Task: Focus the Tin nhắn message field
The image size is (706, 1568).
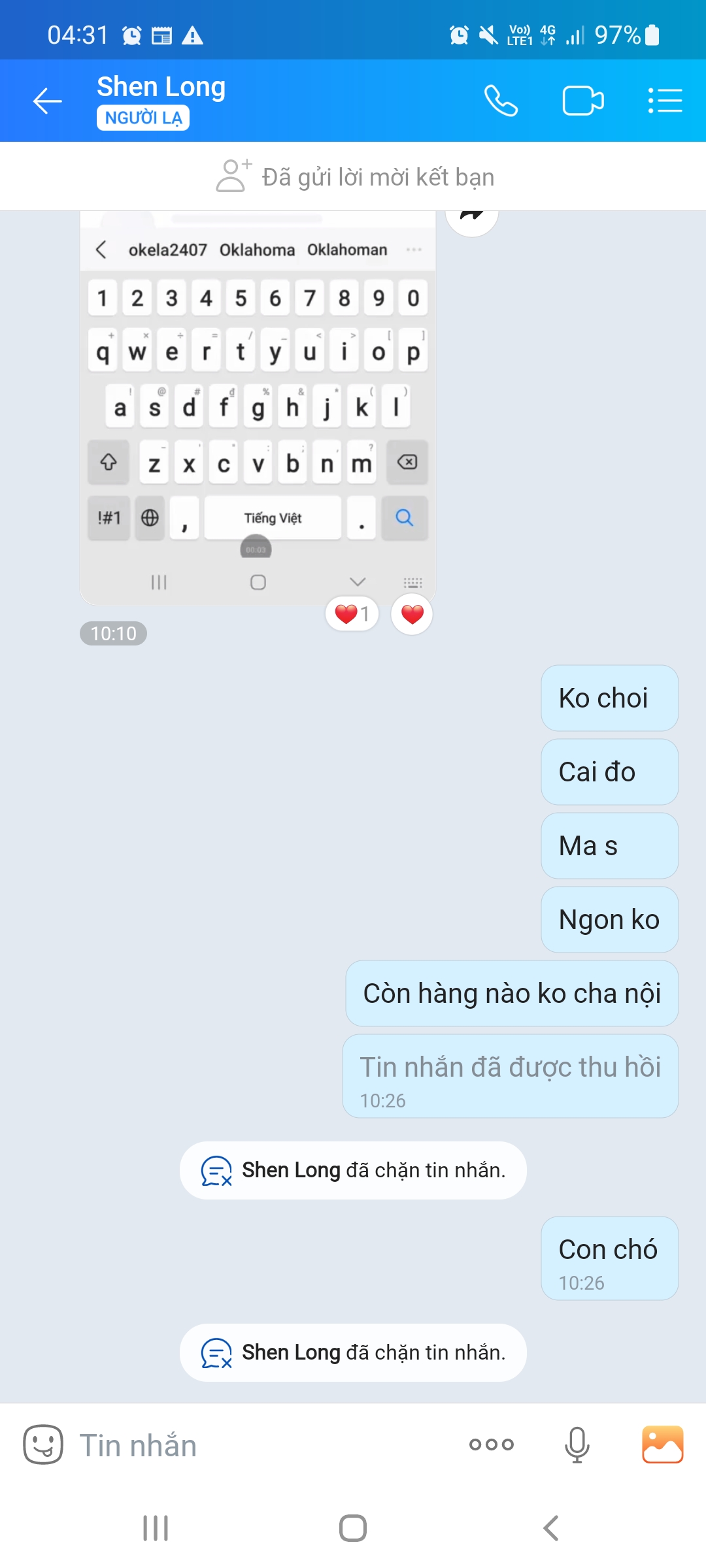Action: click(x=261, y=1445)
